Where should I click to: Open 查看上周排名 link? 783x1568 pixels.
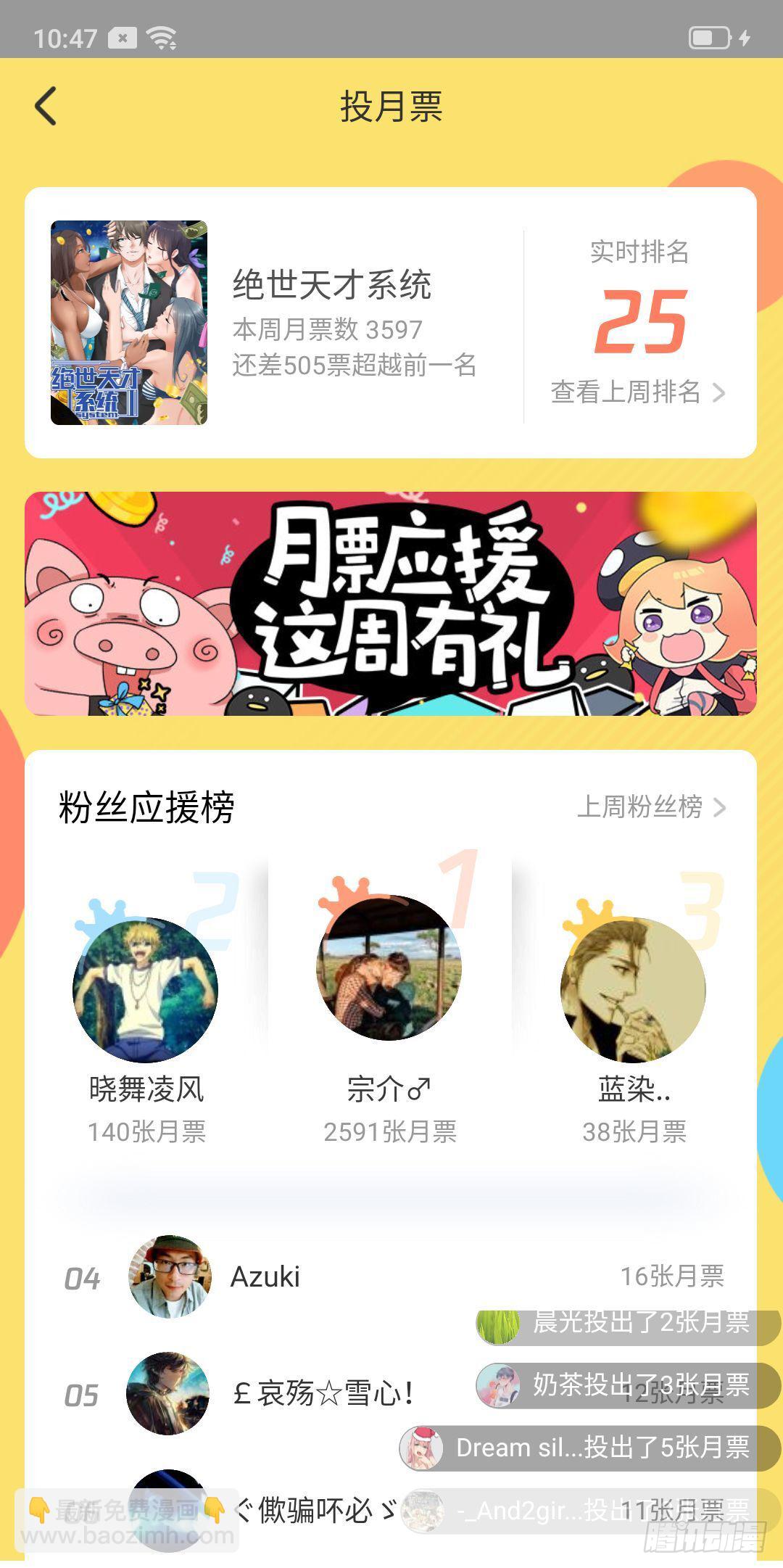coord(637,392)
